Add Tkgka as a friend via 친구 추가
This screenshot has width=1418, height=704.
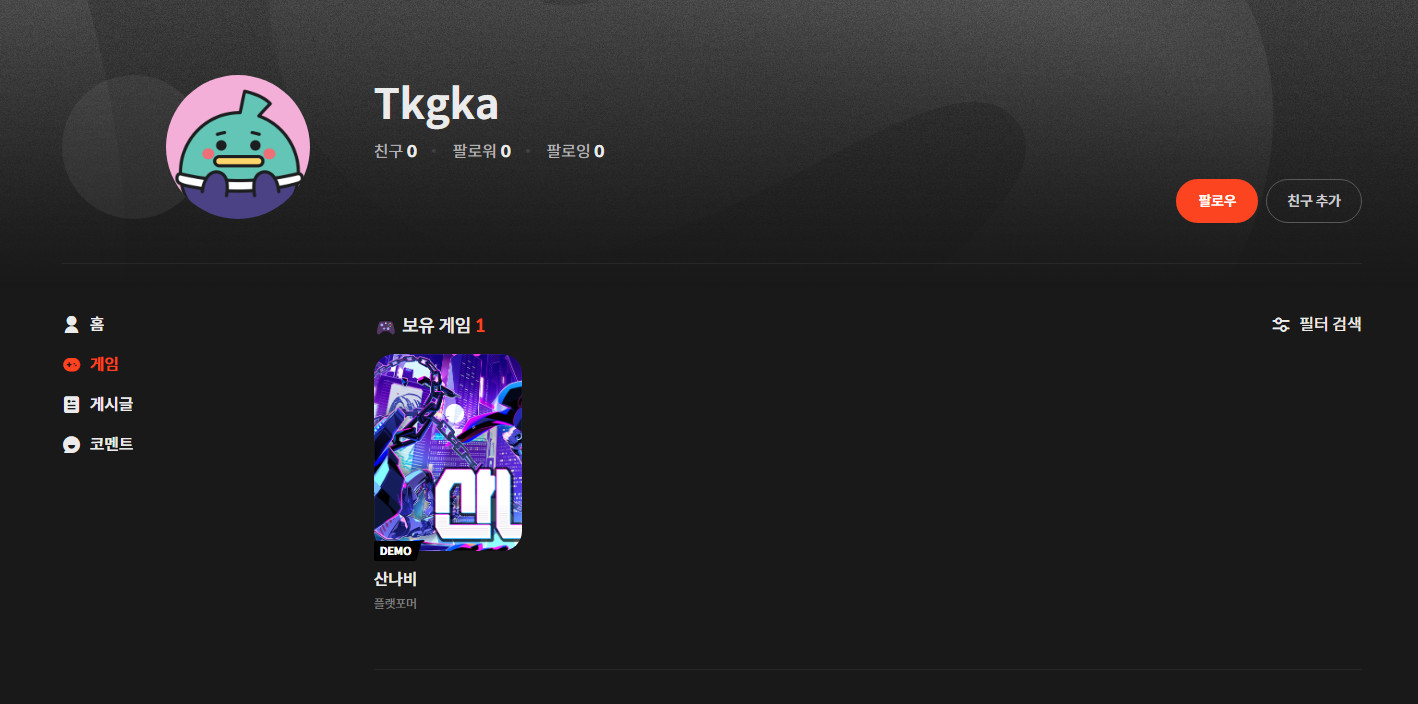tap(1313, 201)
